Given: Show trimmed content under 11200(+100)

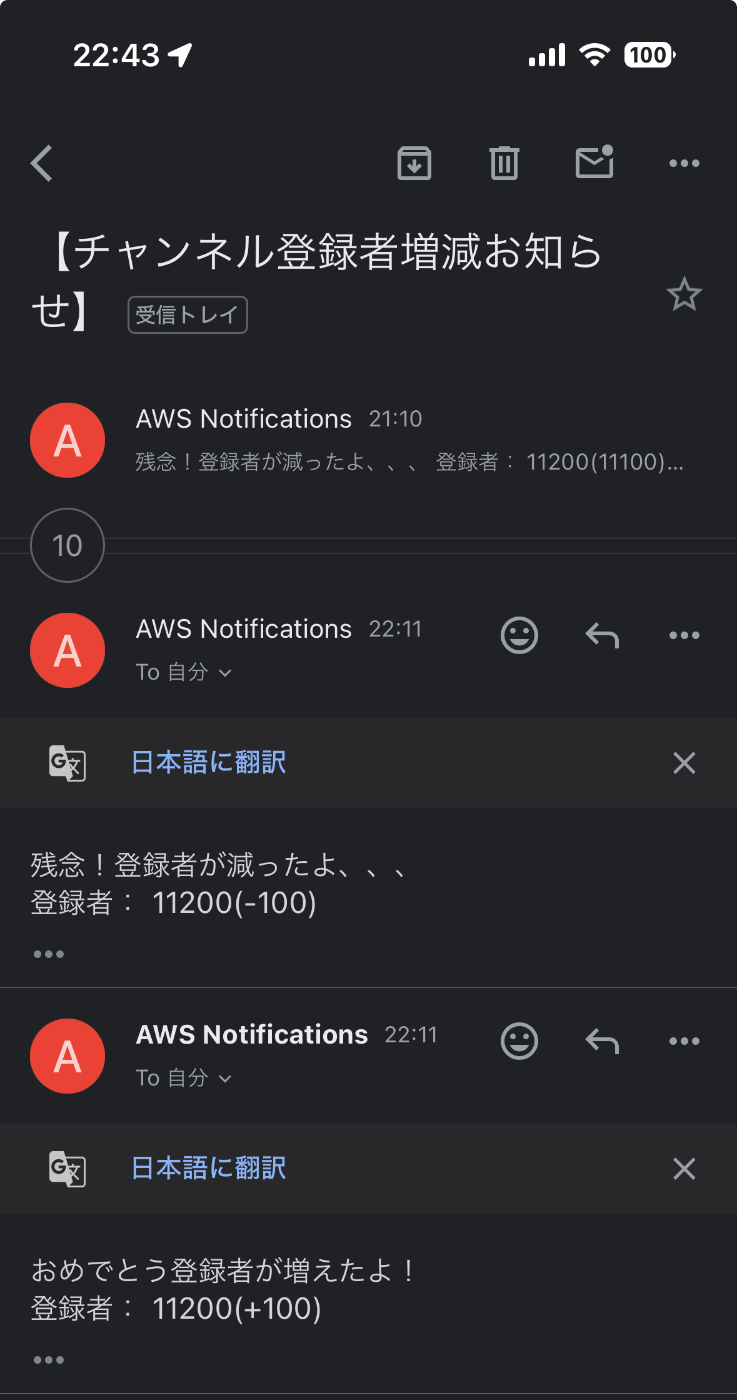Looking at the screenshot, I should [48, 1360].
